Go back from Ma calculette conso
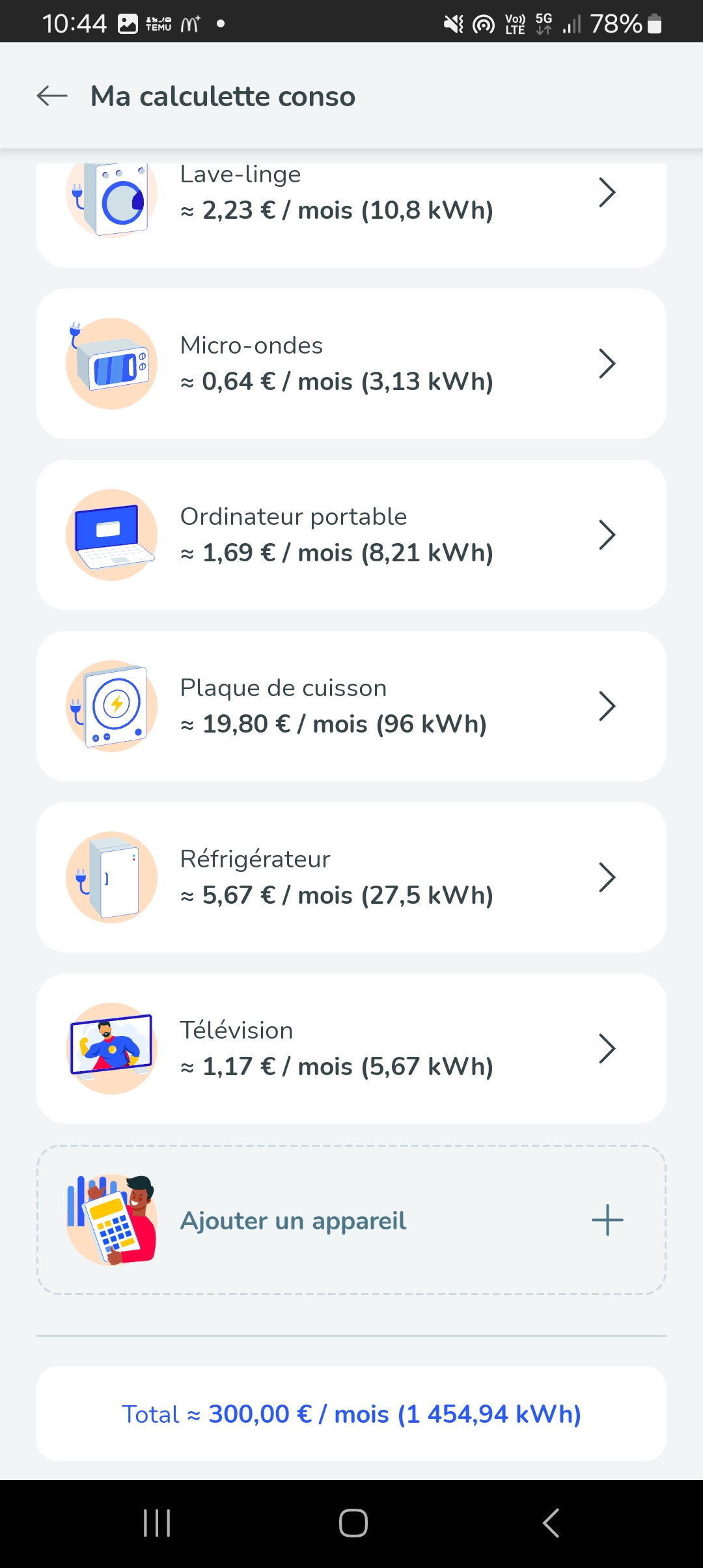Image resolution: width=703 pixels, height=1568 pixels. coord(52,96)
